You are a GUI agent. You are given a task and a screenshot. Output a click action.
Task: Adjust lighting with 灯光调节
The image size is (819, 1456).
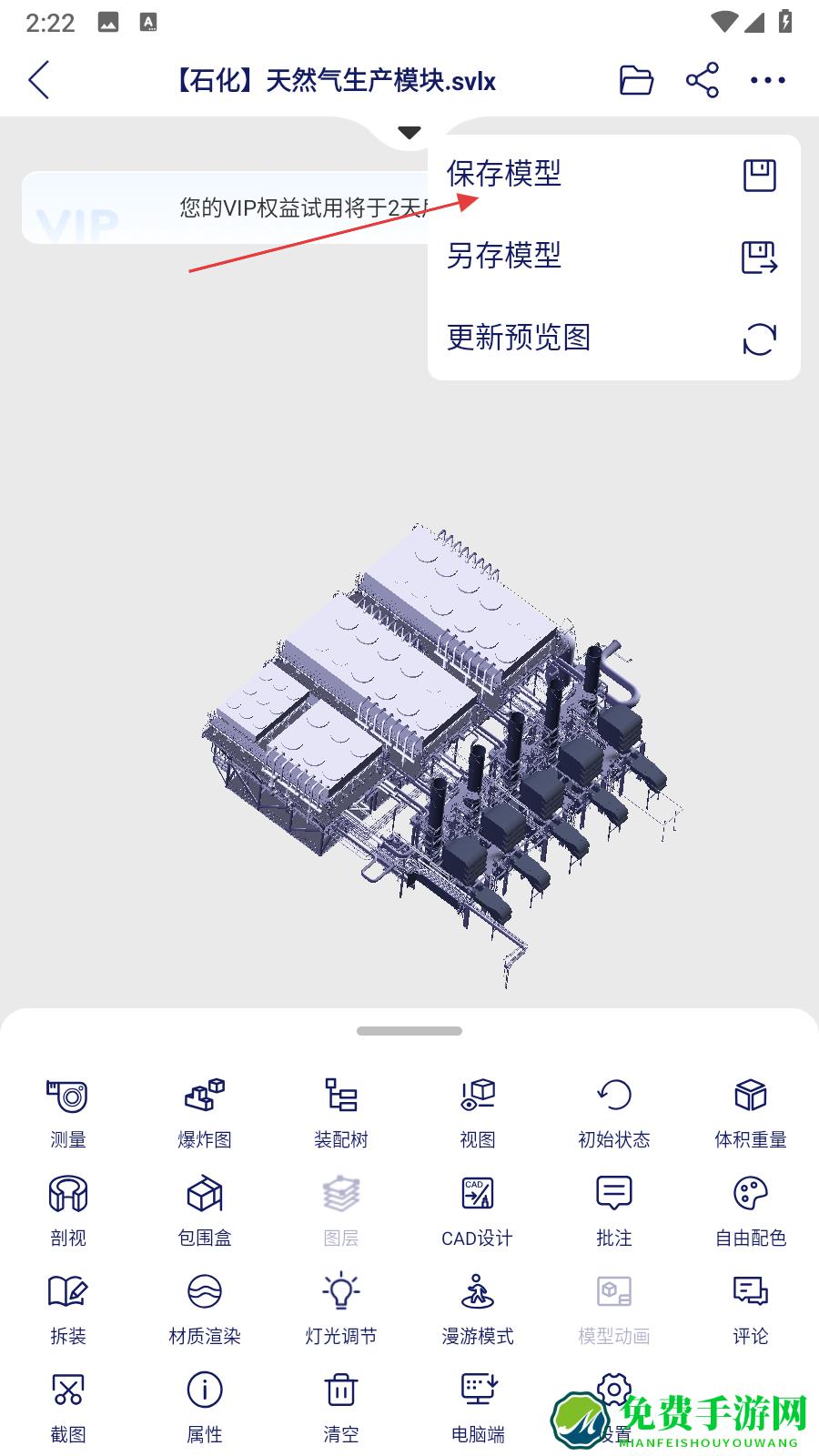(341, 1308)
